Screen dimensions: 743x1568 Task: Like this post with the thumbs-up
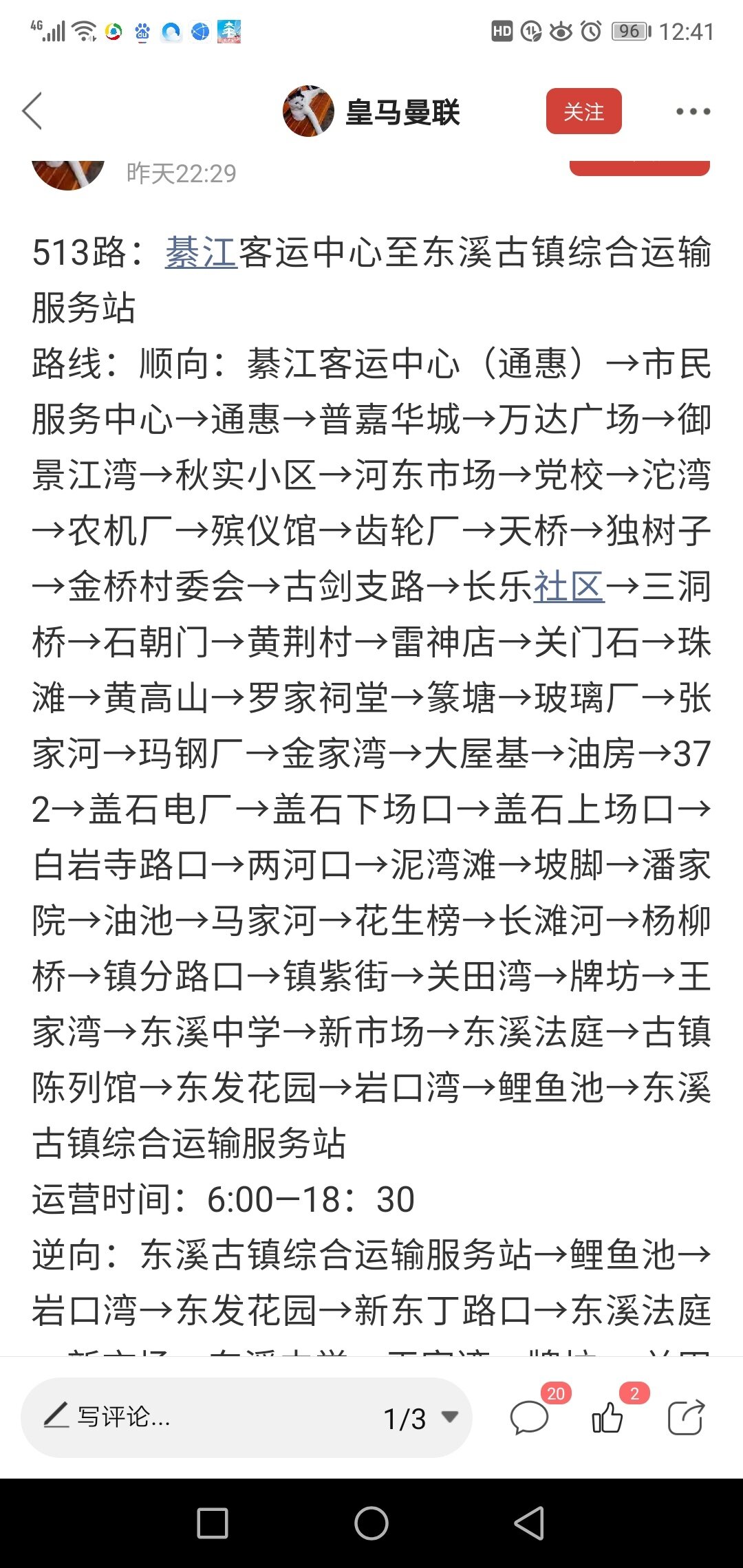608,1417
